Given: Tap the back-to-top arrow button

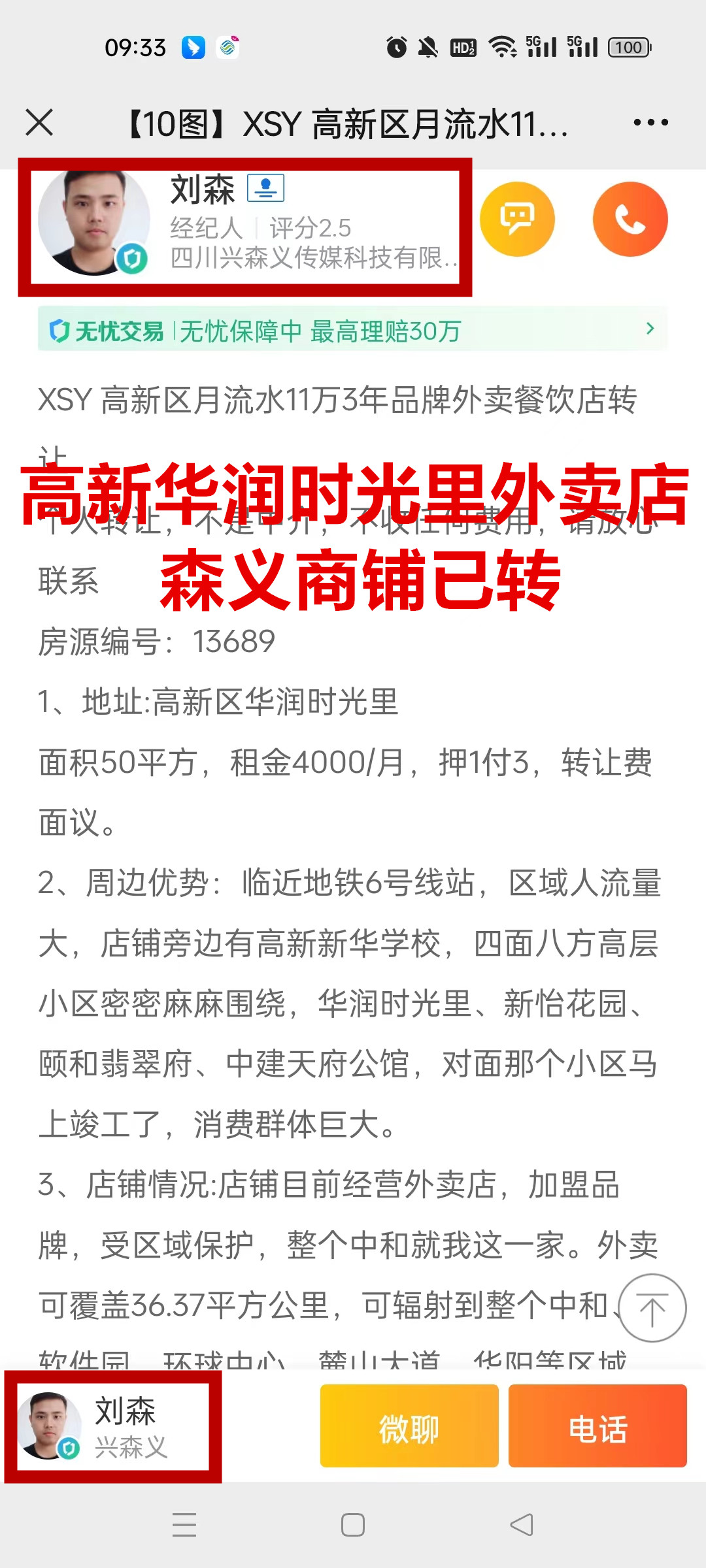Looking at the screenshot, I should (x=652, y=1308).
